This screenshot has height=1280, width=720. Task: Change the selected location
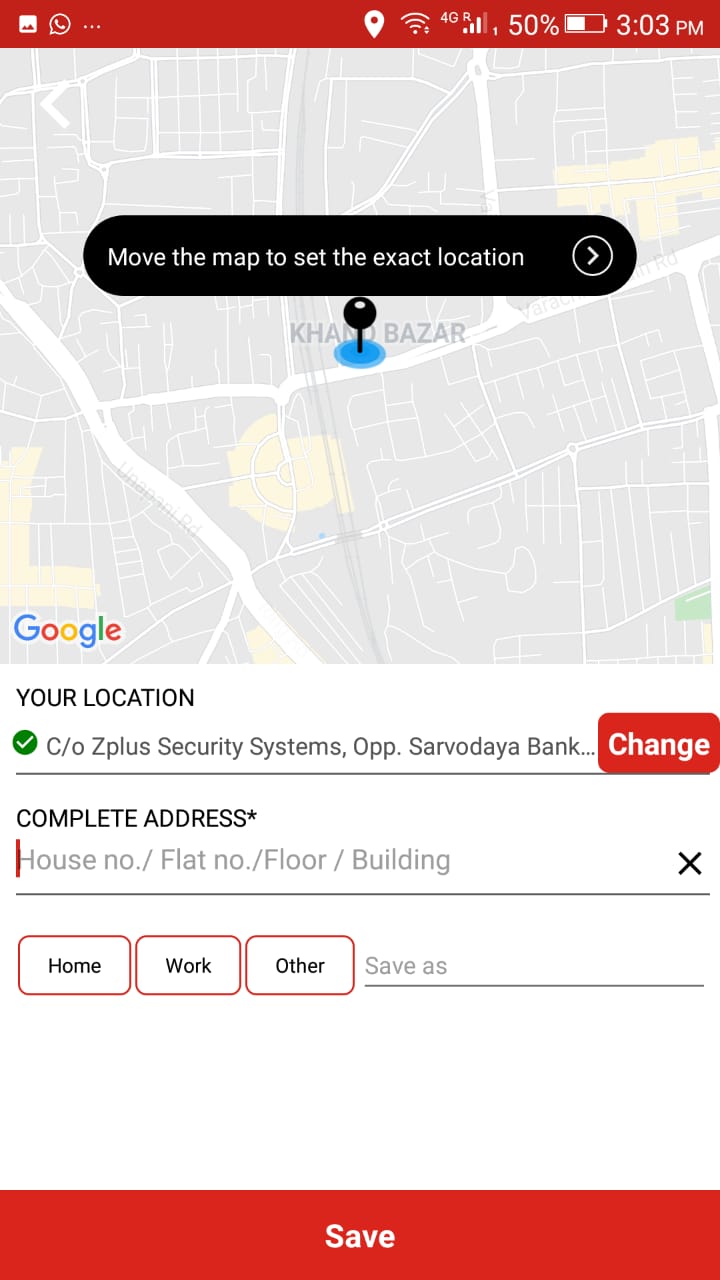[658, 744]
